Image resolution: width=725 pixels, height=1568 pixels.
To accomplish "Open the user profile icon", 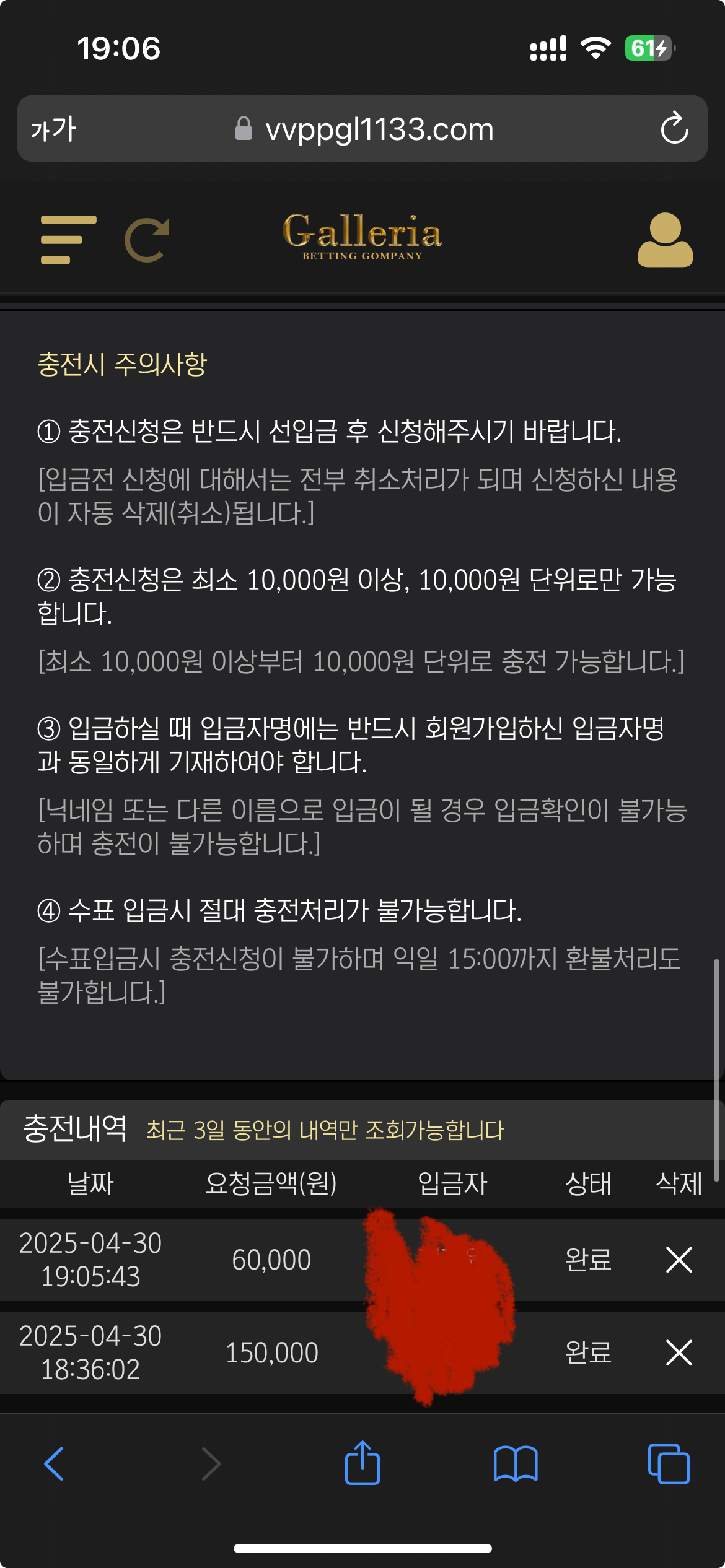I will [665, 240].
